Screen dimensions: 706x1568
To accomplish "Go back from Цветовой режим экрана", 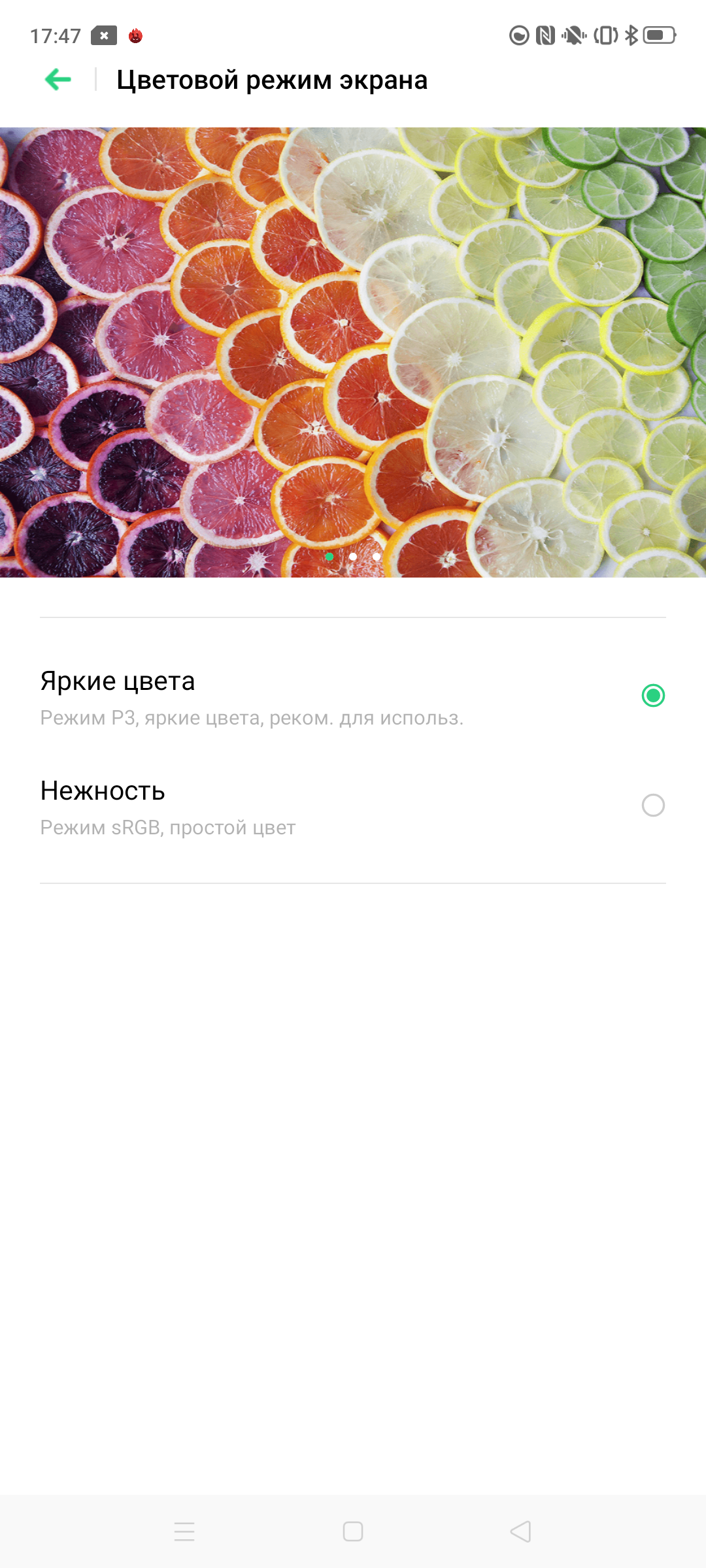I will (x=58, y=80).
